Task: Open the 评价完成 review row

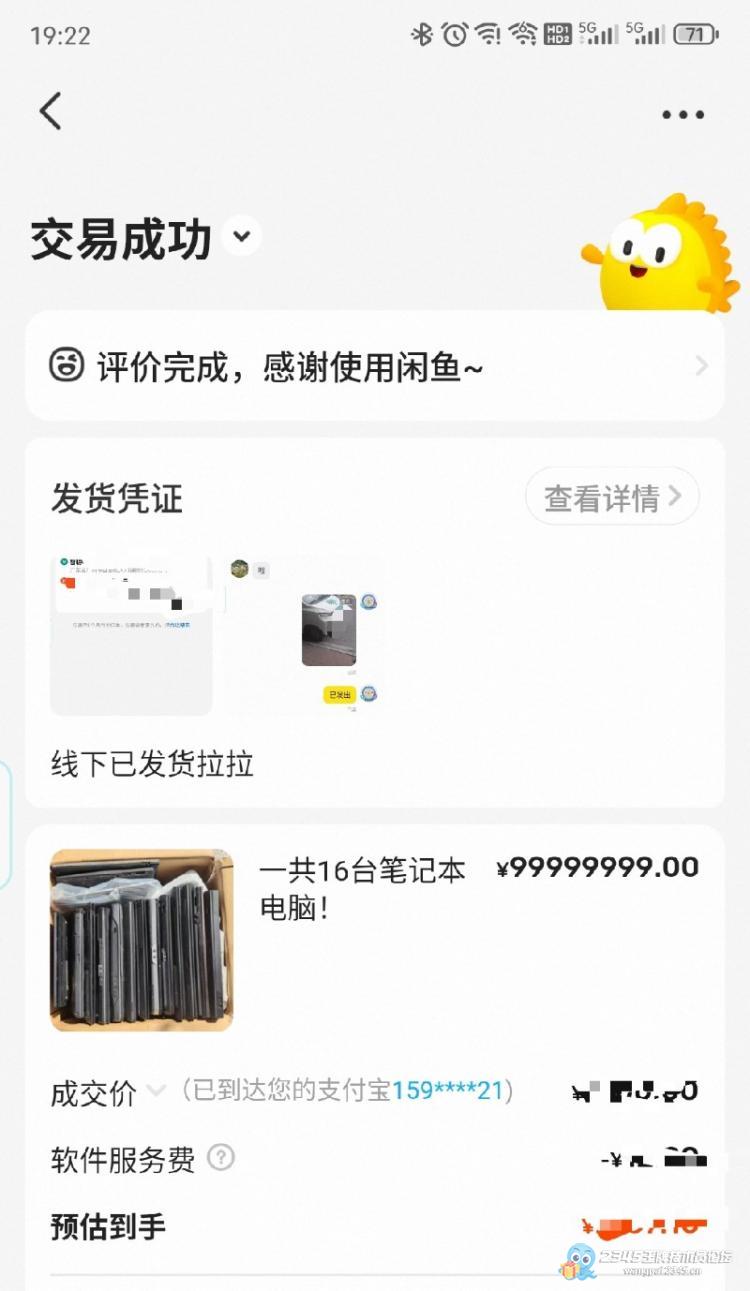Action: tap(375, 367)
